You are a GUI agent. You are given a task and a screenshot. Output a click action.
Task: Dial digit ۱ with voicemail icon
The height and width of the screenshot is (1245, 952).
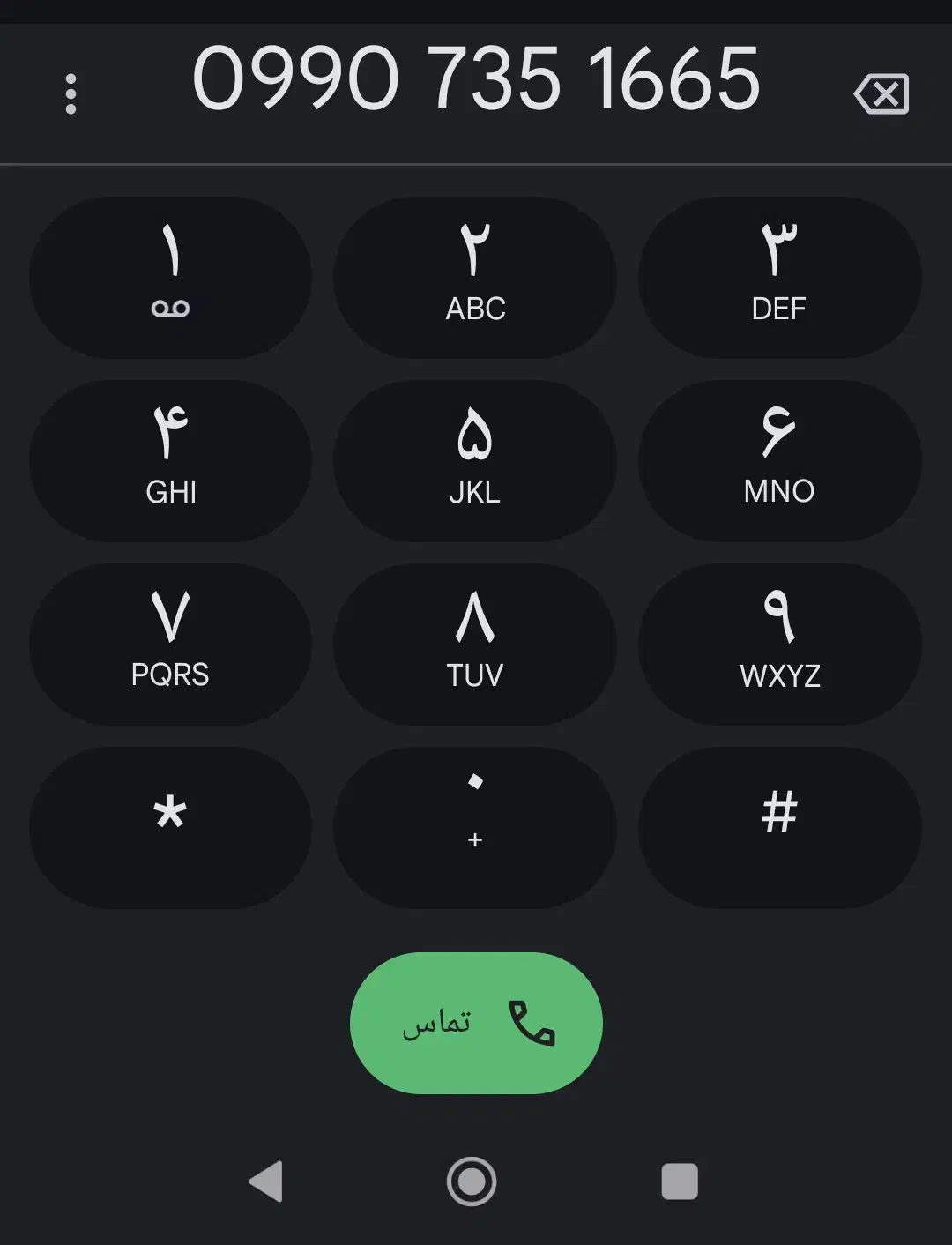pyautogui.click(x=170, y=277)
